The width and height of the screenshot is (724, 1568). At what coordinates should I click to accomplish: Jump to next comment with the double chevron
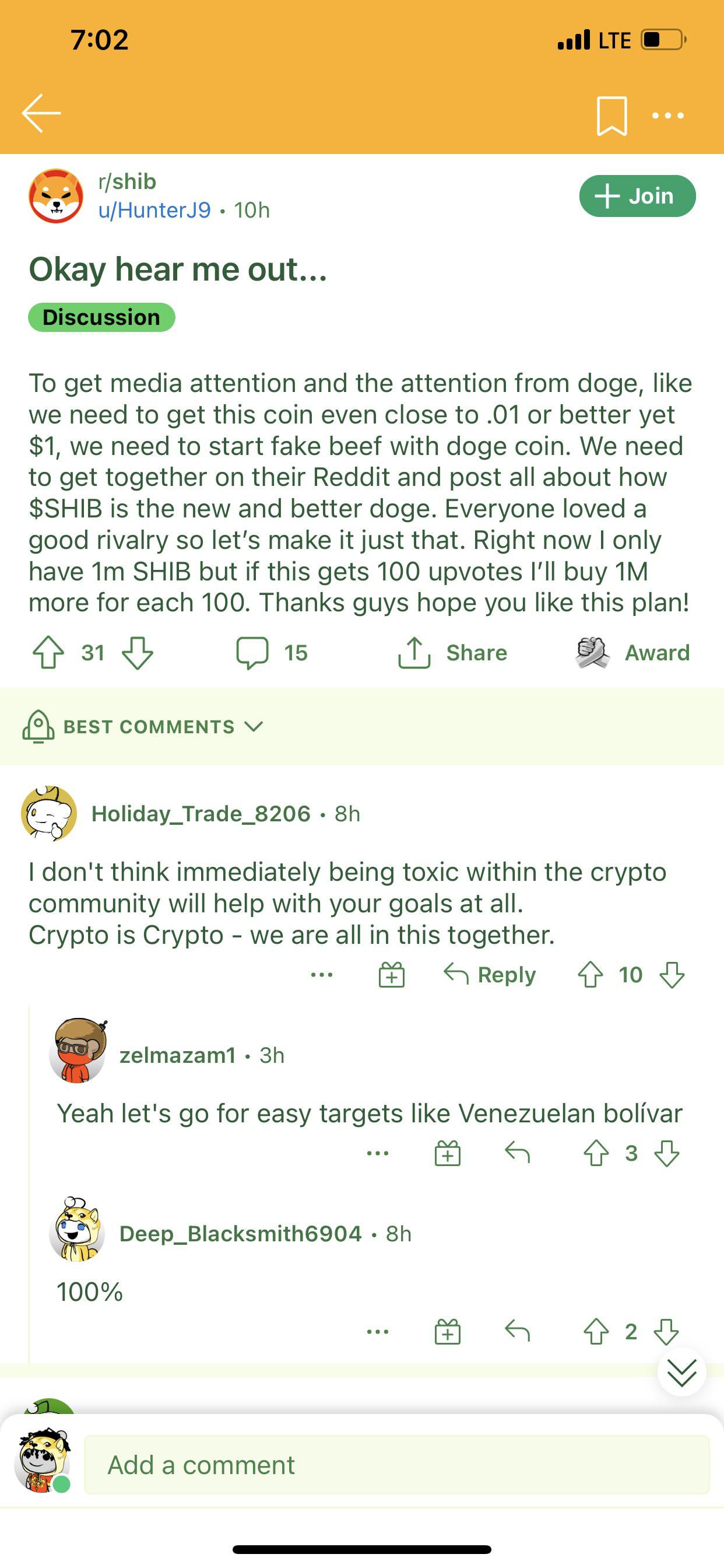[681, 1373]
